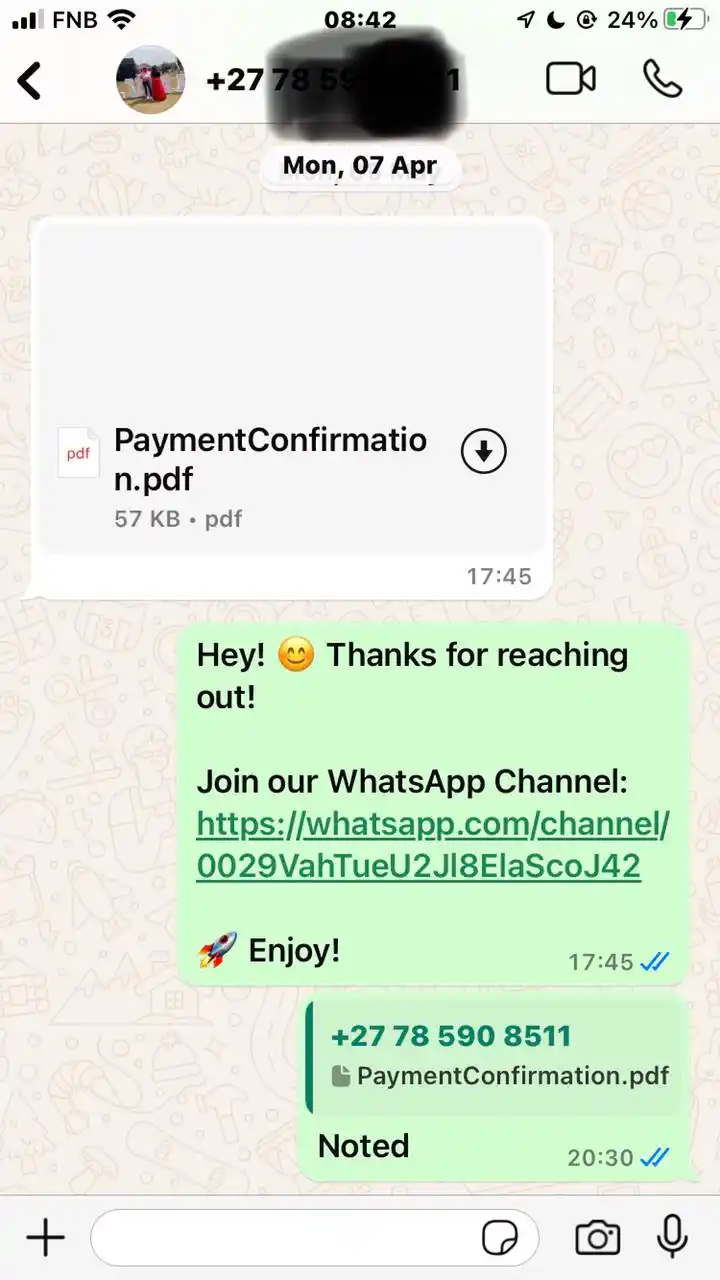The height and width of the screenshot is (1280, 720).
Task: Tap the microphone to record a voice note
Action: pyautogui.click(x=672, y=1237)
